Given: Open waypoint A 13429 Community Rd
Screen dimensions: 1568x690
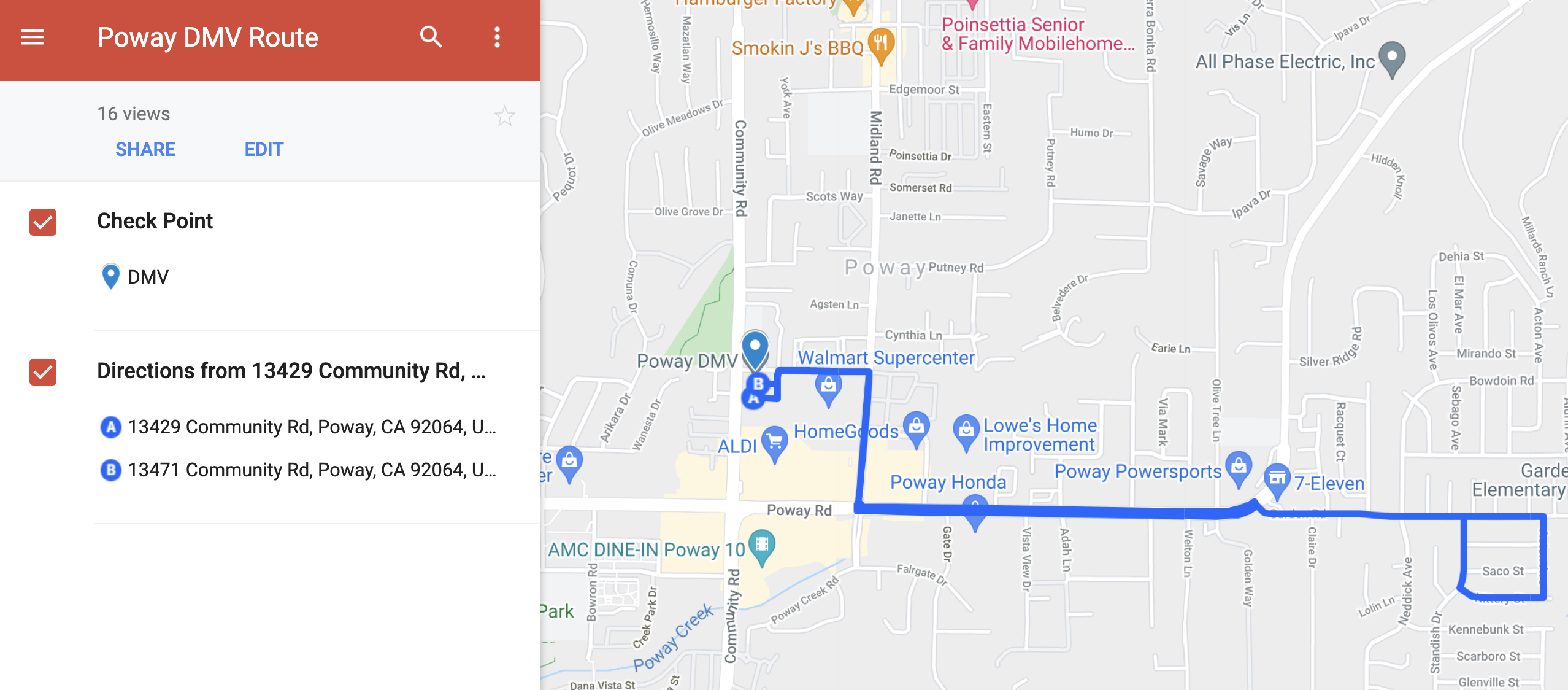Looking at the screenshot, I should click(312, 427).
